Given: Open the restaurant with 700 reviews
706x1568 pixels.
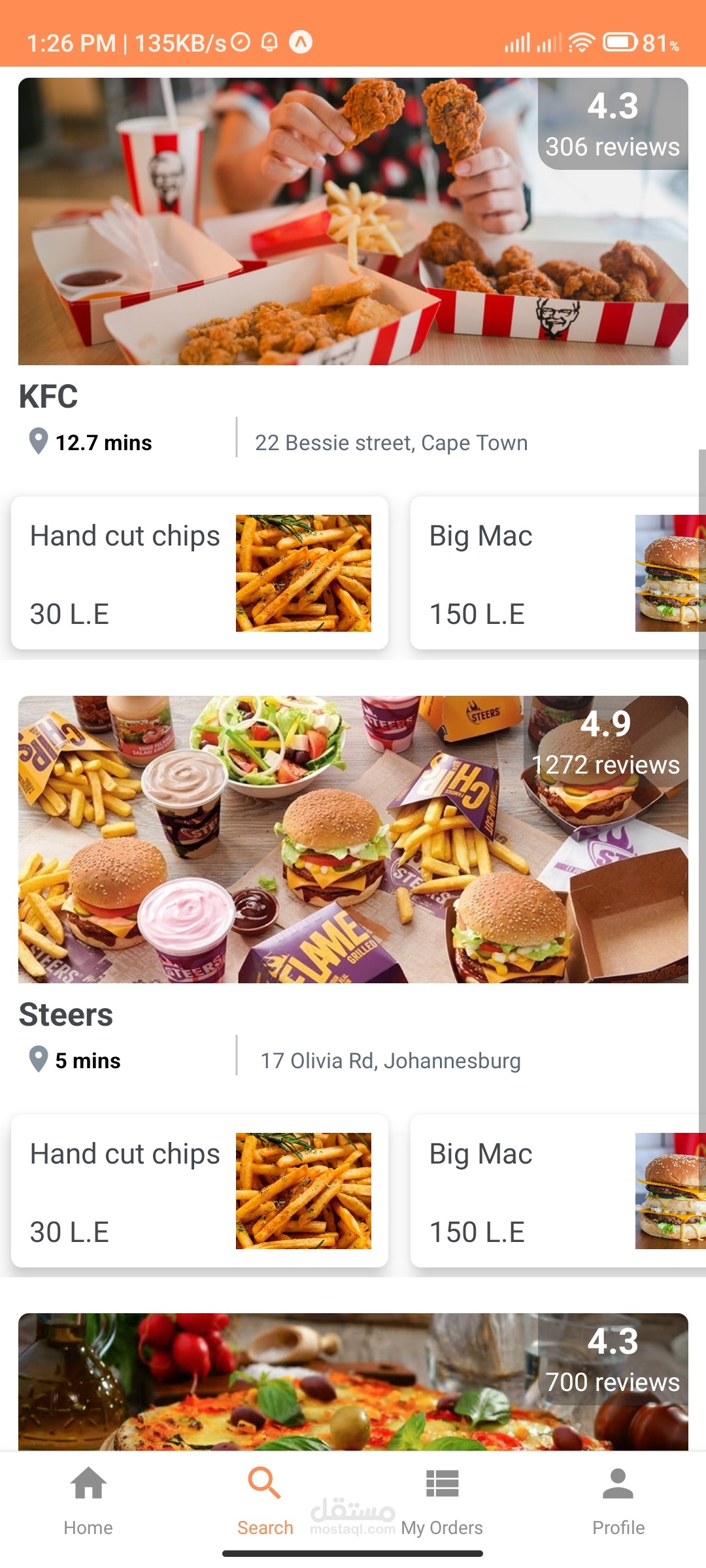Looking at the screenshot, I should coord(353,1382).
